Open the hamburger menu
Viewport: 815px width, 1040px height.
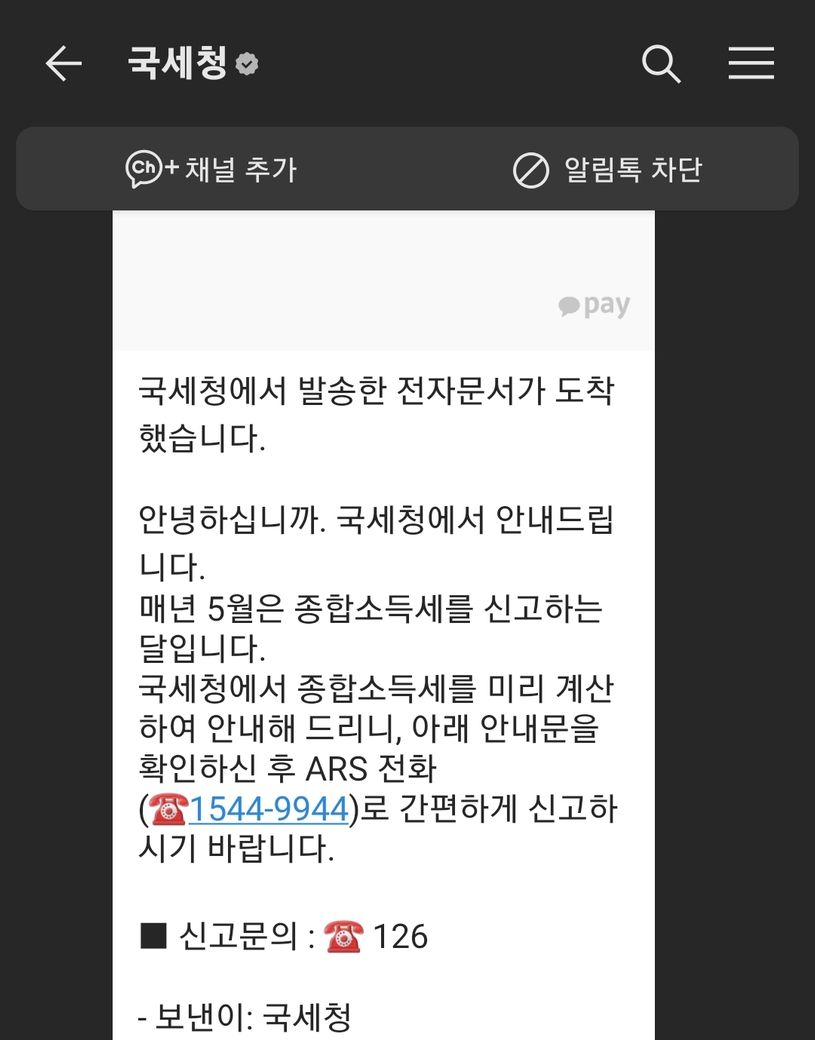(750, 64)
